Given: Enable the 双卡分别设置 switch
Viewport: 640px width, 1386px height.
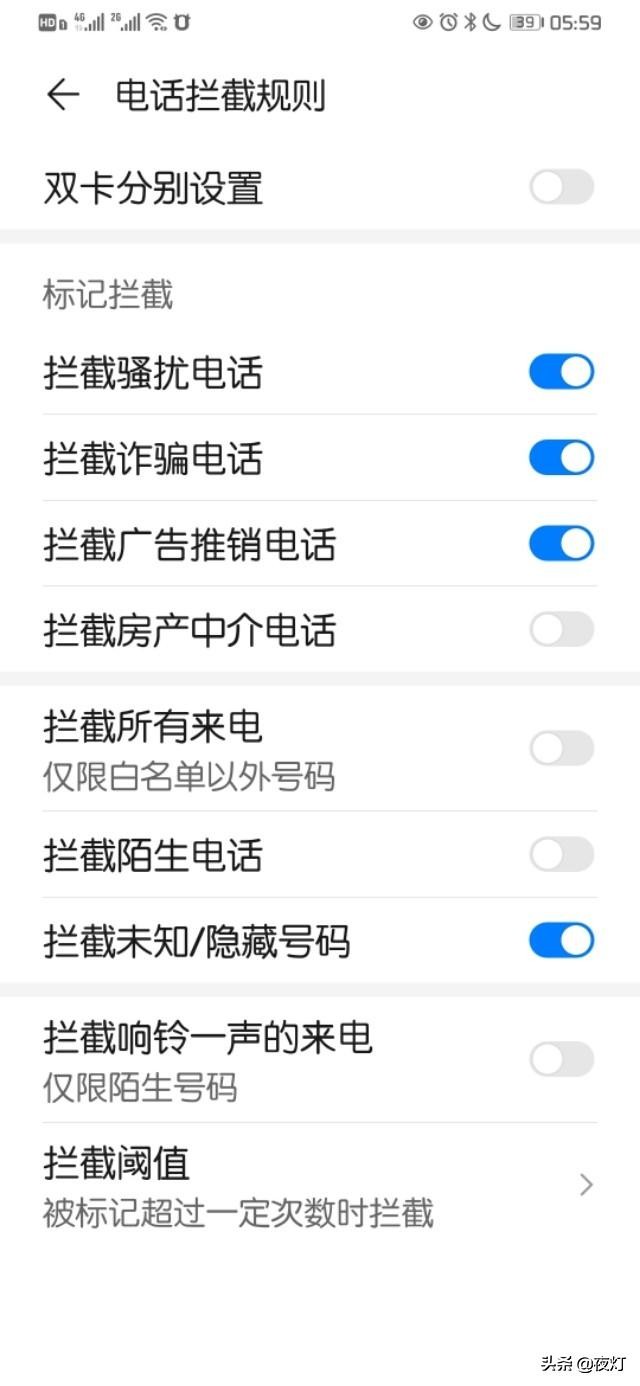Looking at the screenshot, I should (562, 187).
